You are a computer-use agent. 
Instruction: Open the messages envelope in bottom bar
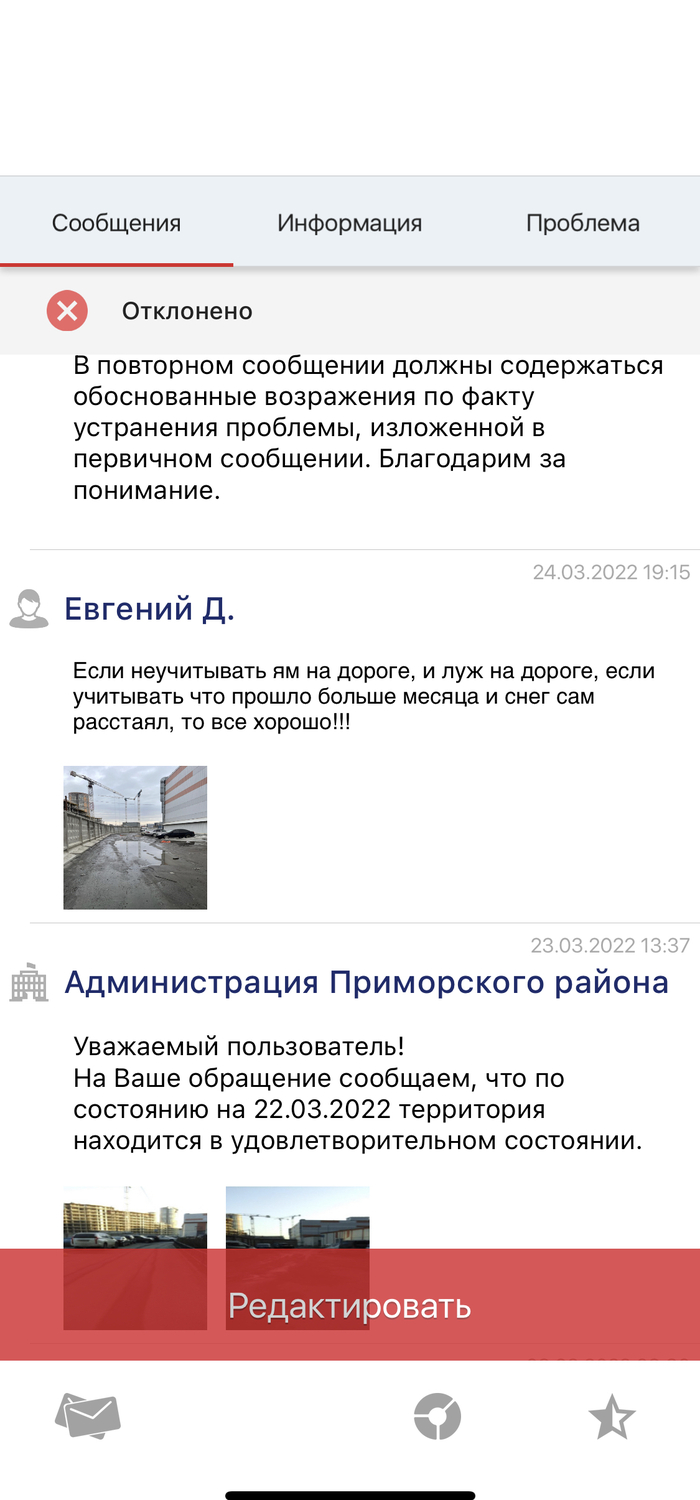(88, 1416)
